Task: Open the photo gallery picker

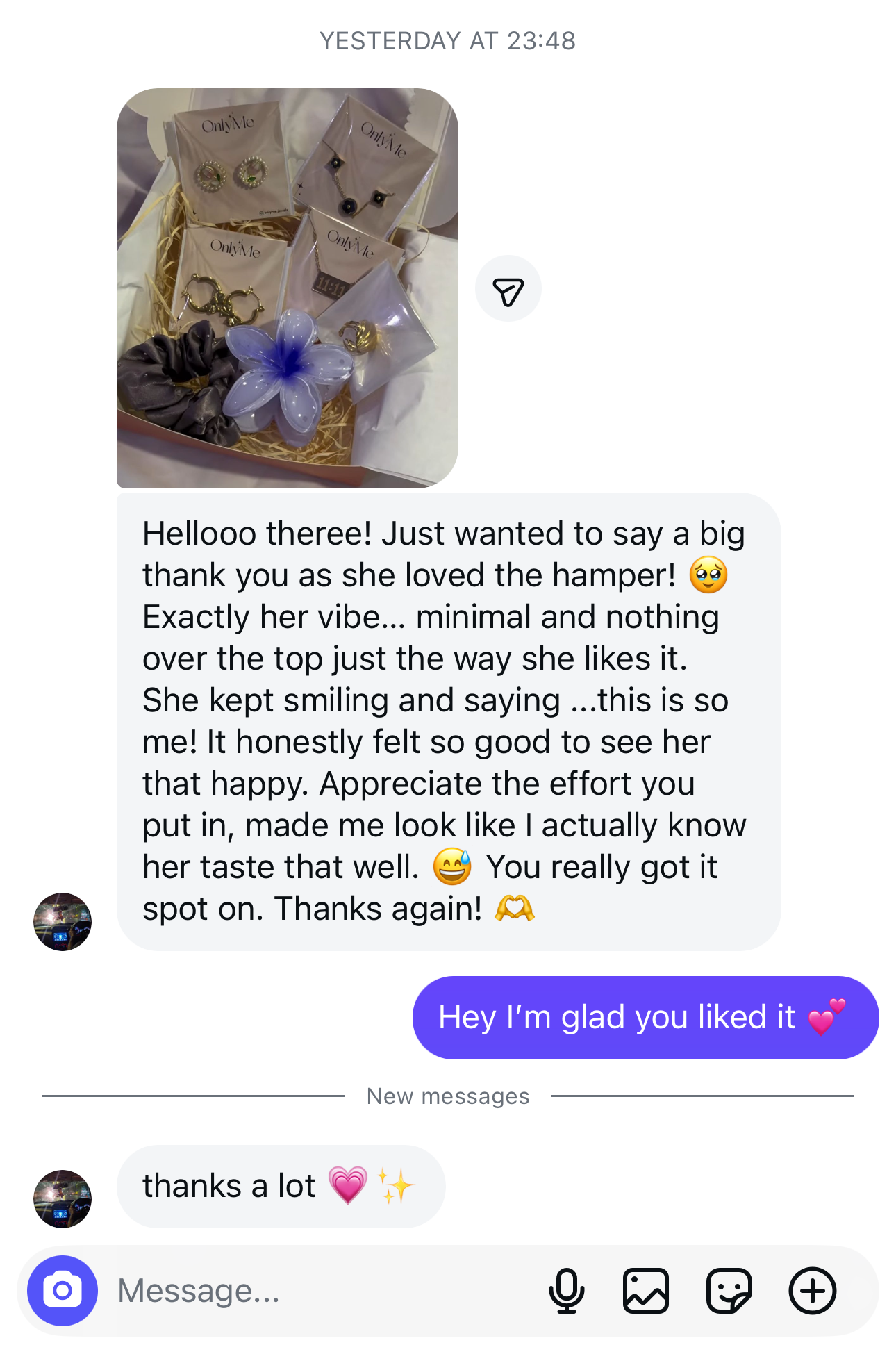Action: [x=645, y=1291]
